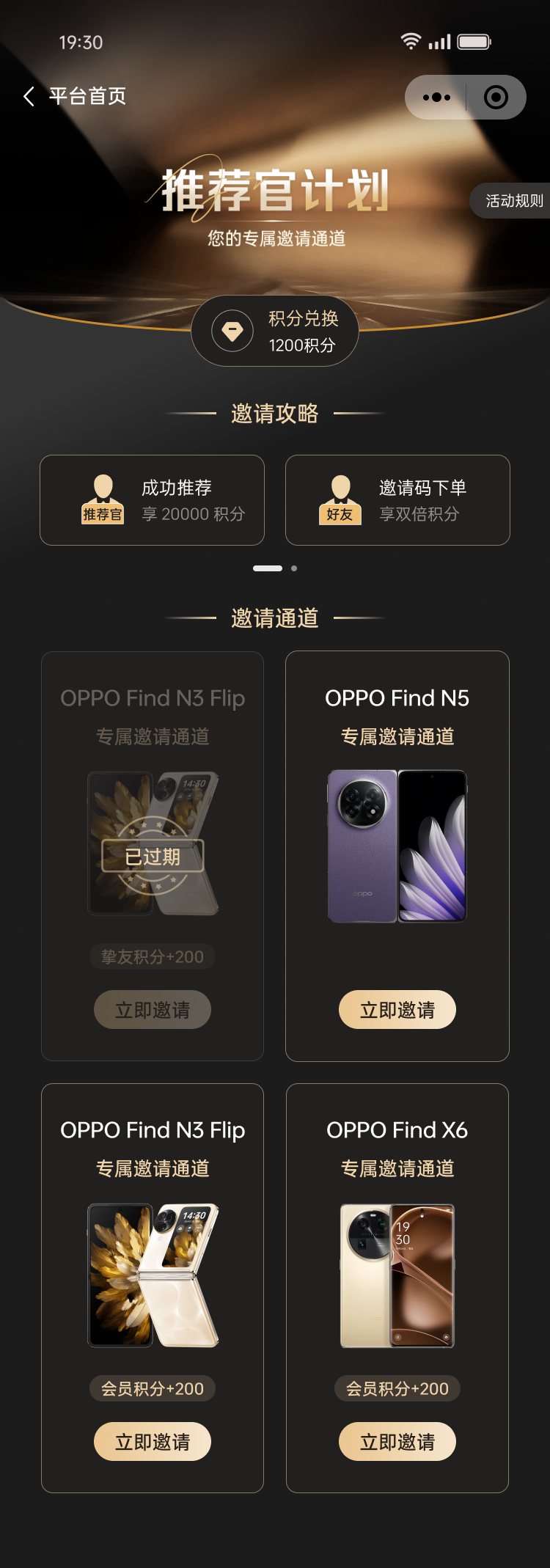Open 邀请码下单 享双倍积分 card
This screenshot has height=1568, width=550.
point(397,500)
